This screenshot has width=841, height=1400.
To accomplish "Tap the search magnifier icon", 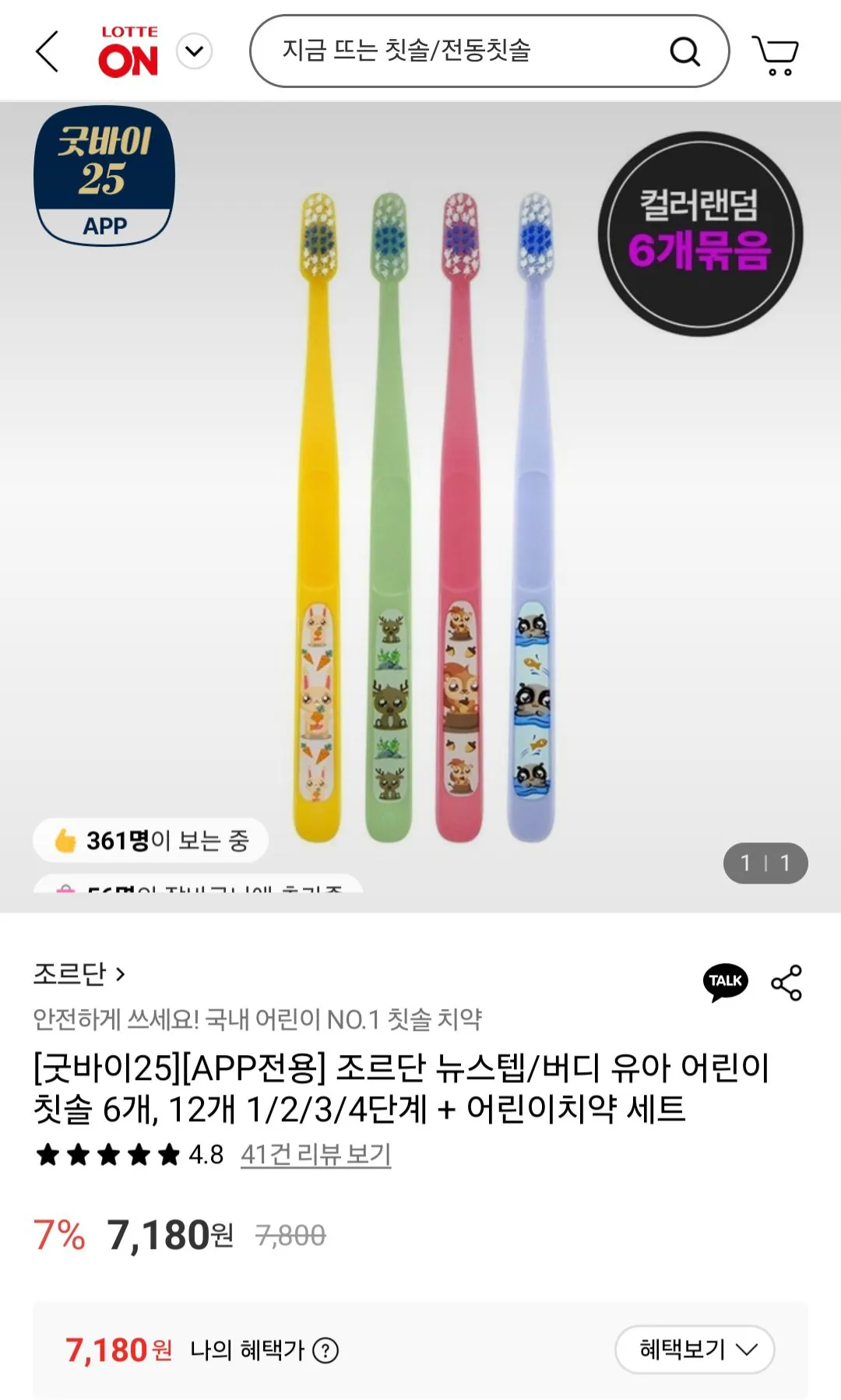I will [684, 52].
